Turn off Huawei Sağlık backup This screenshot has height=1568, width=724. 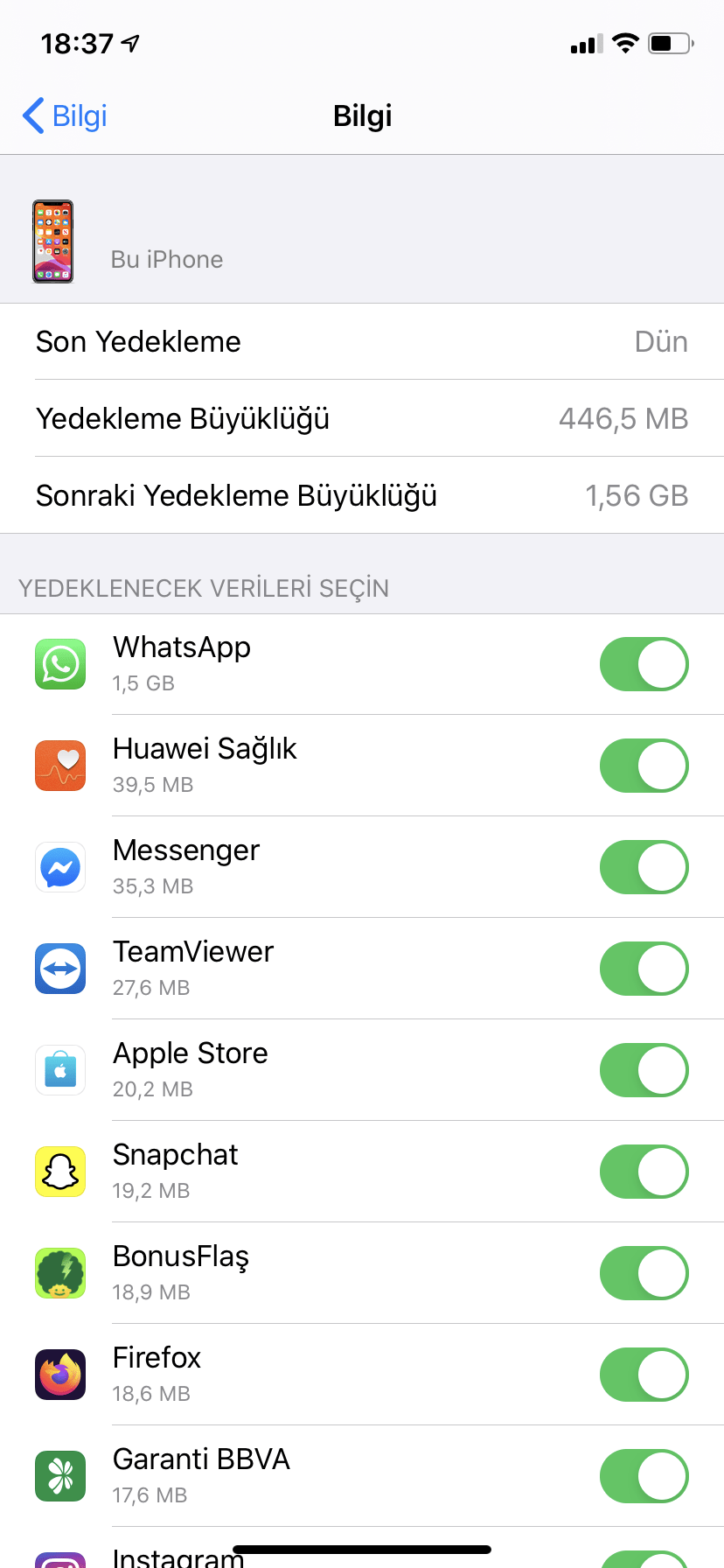point(644,766)
